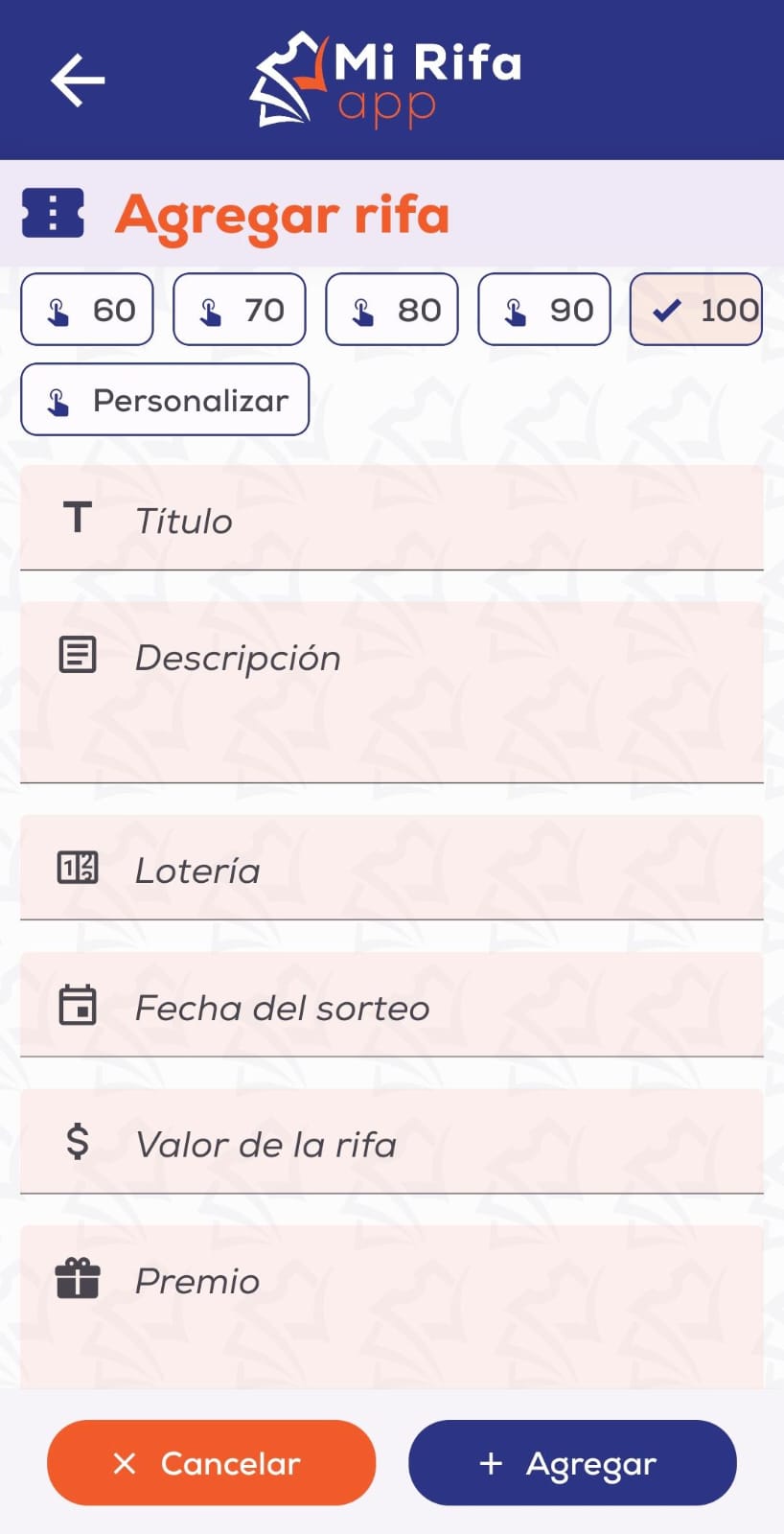Choose the 100 tickets option
This screenshot has width=784, height=1534.
coord(696,309)
